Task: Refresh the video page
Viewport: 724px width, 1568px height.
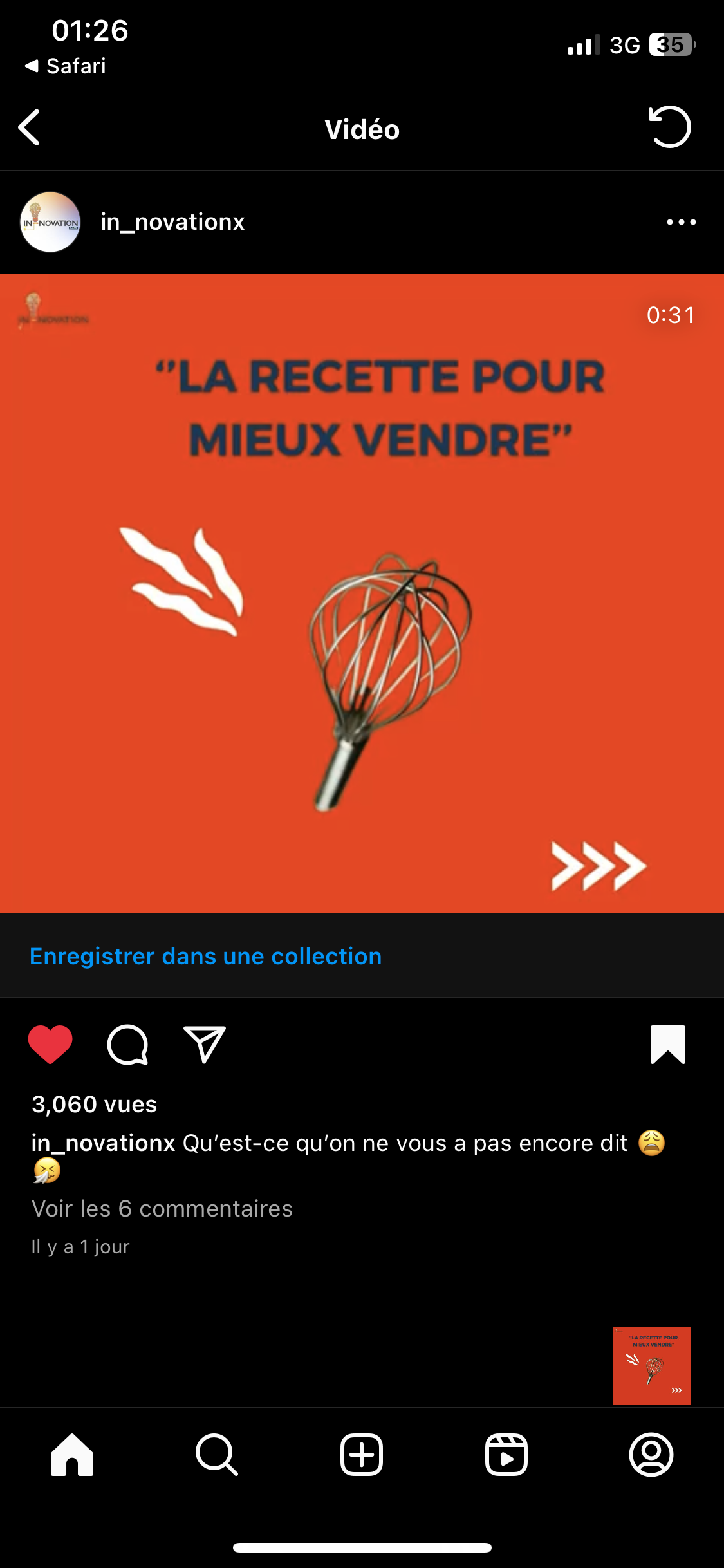Action: point(669,127)
